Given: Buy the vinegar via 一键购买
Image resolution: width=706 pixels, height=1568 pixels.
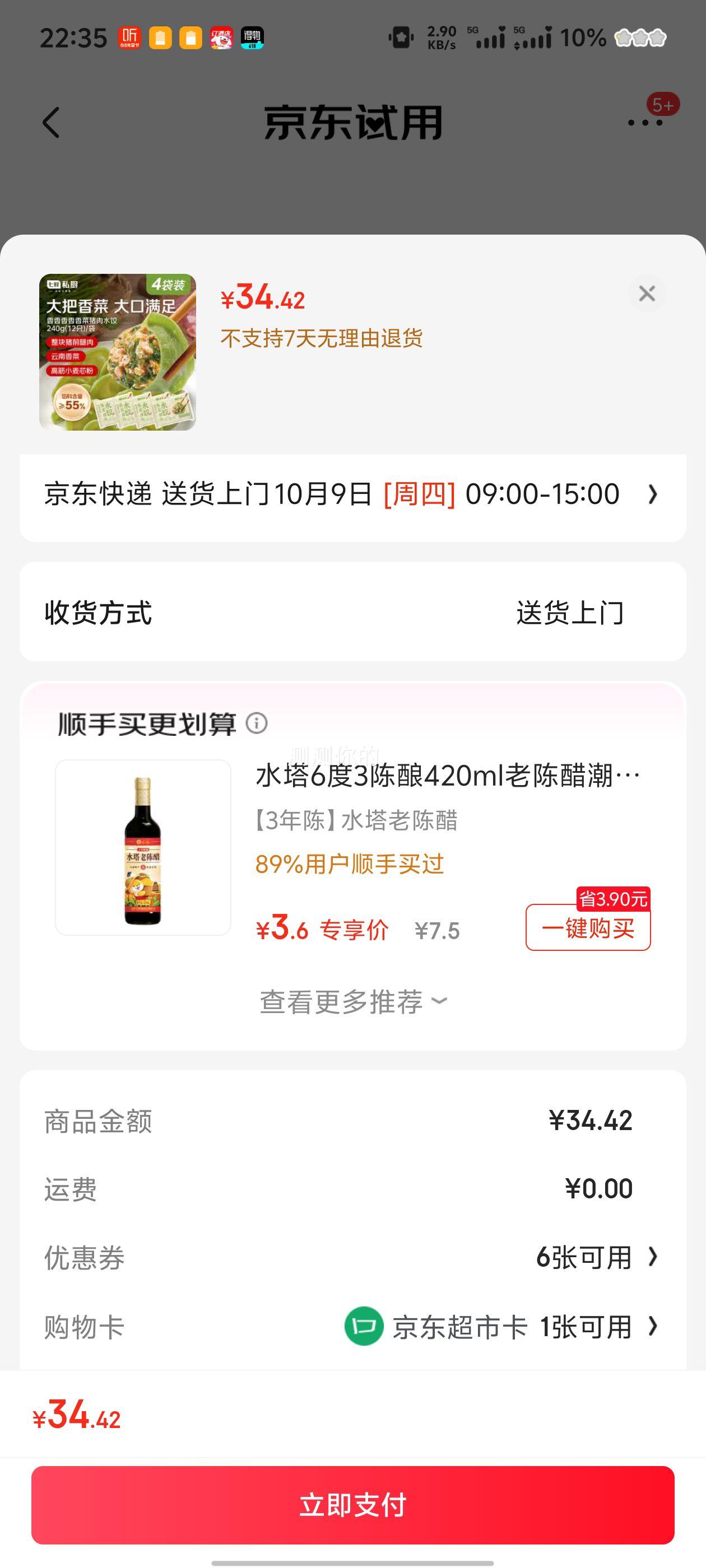Looking at the screenshot, I should [x=588, y=928].
